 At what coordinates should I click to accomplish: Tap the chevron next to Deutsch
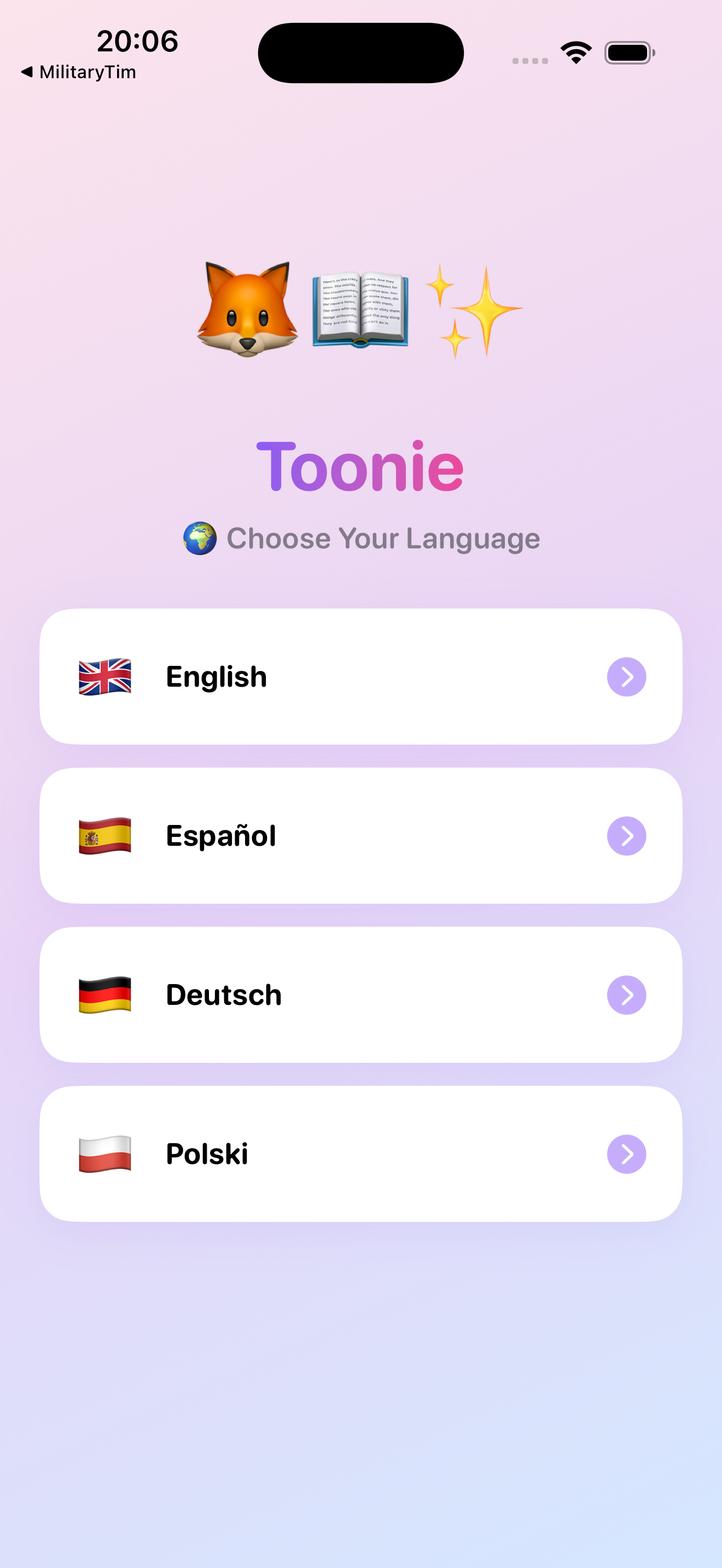pyautogui.click(x=626, y=994)
